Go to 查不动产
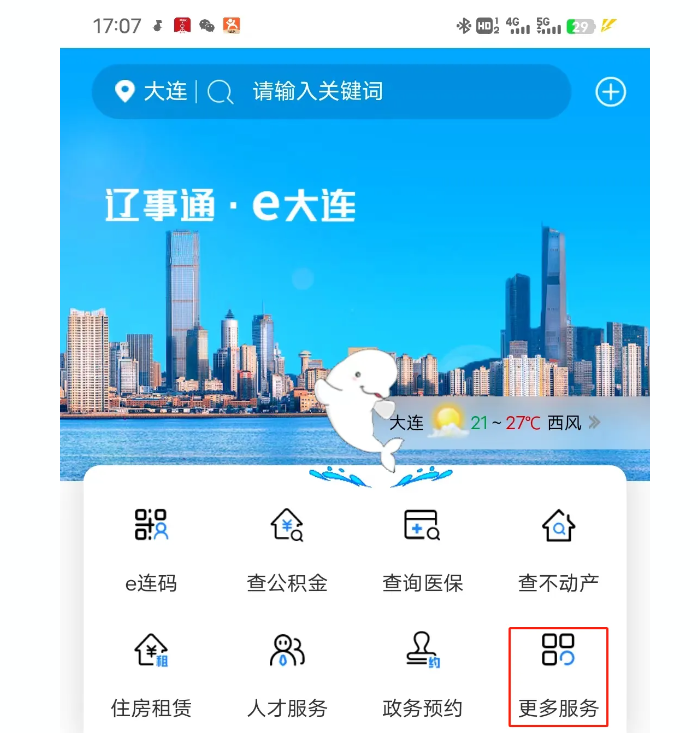 pyautogui.click(x=558, y=548)
